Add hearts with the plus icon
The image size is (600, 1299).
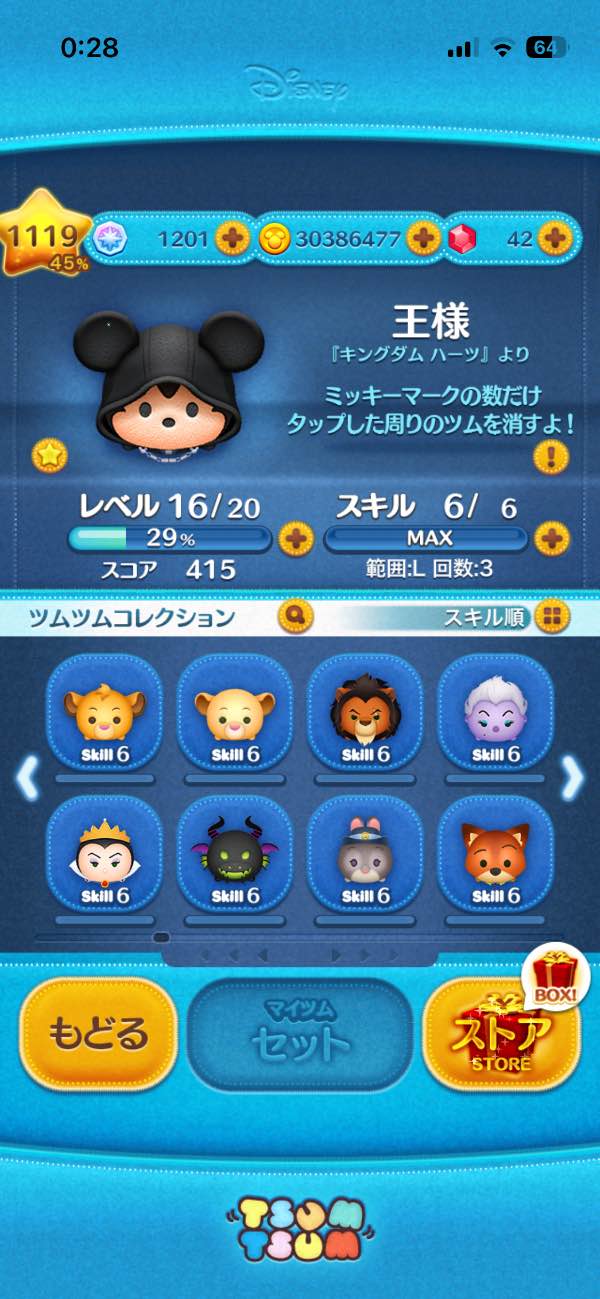[232, 238]
